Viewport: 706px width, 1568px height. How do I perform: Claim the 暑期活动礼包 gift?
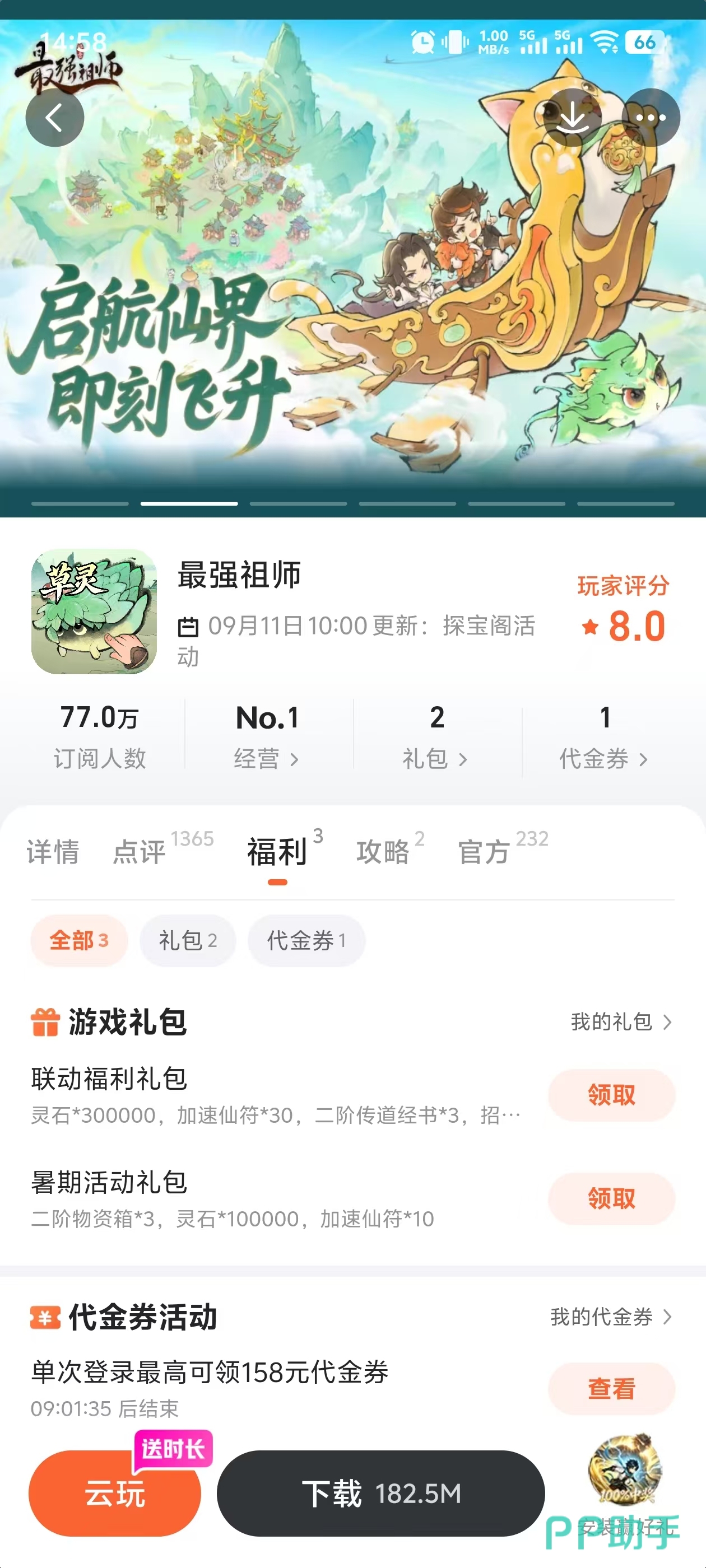point(611,1198)
